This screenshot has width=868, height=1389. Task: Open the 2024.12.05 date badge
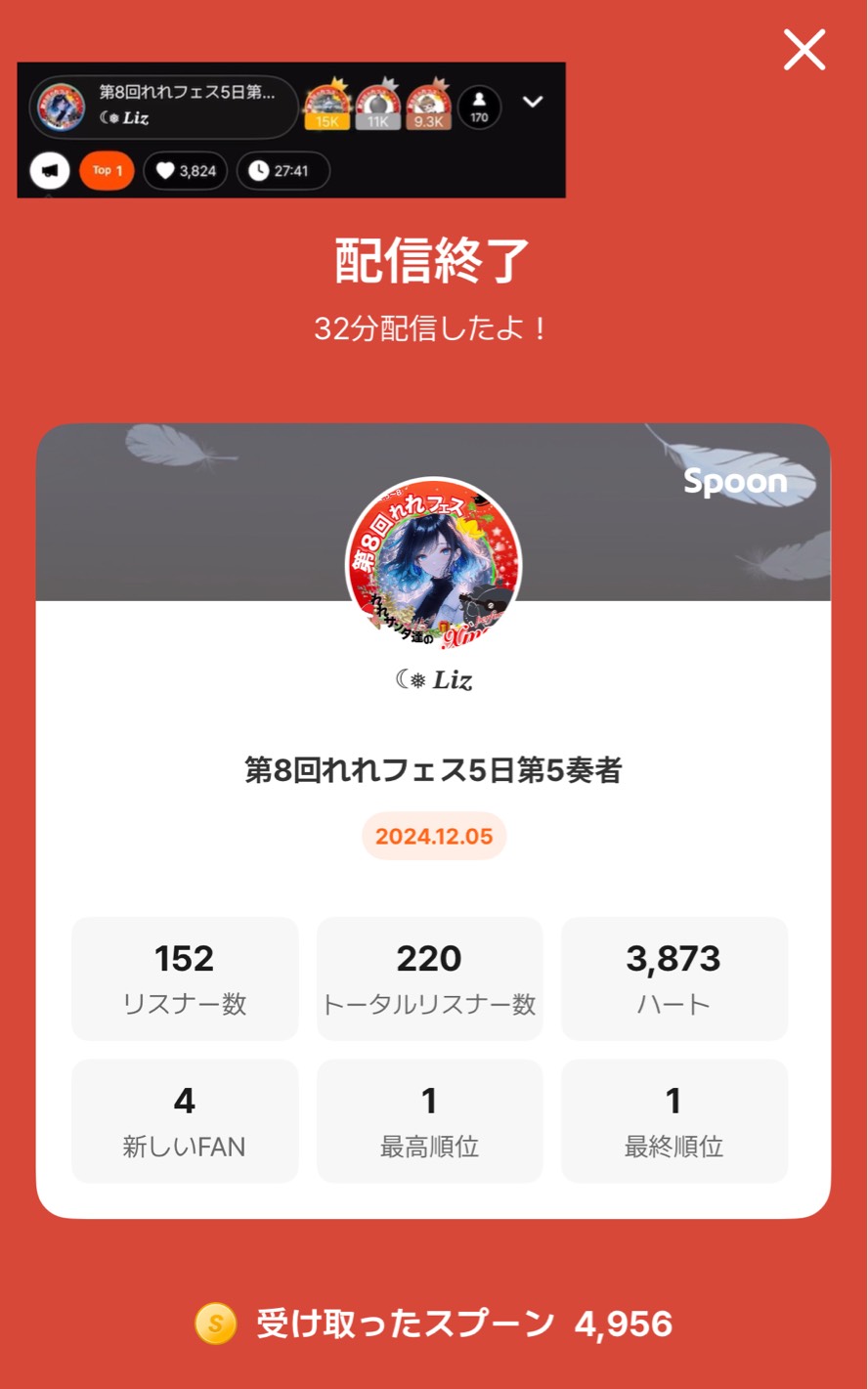[x=433, y=836]
